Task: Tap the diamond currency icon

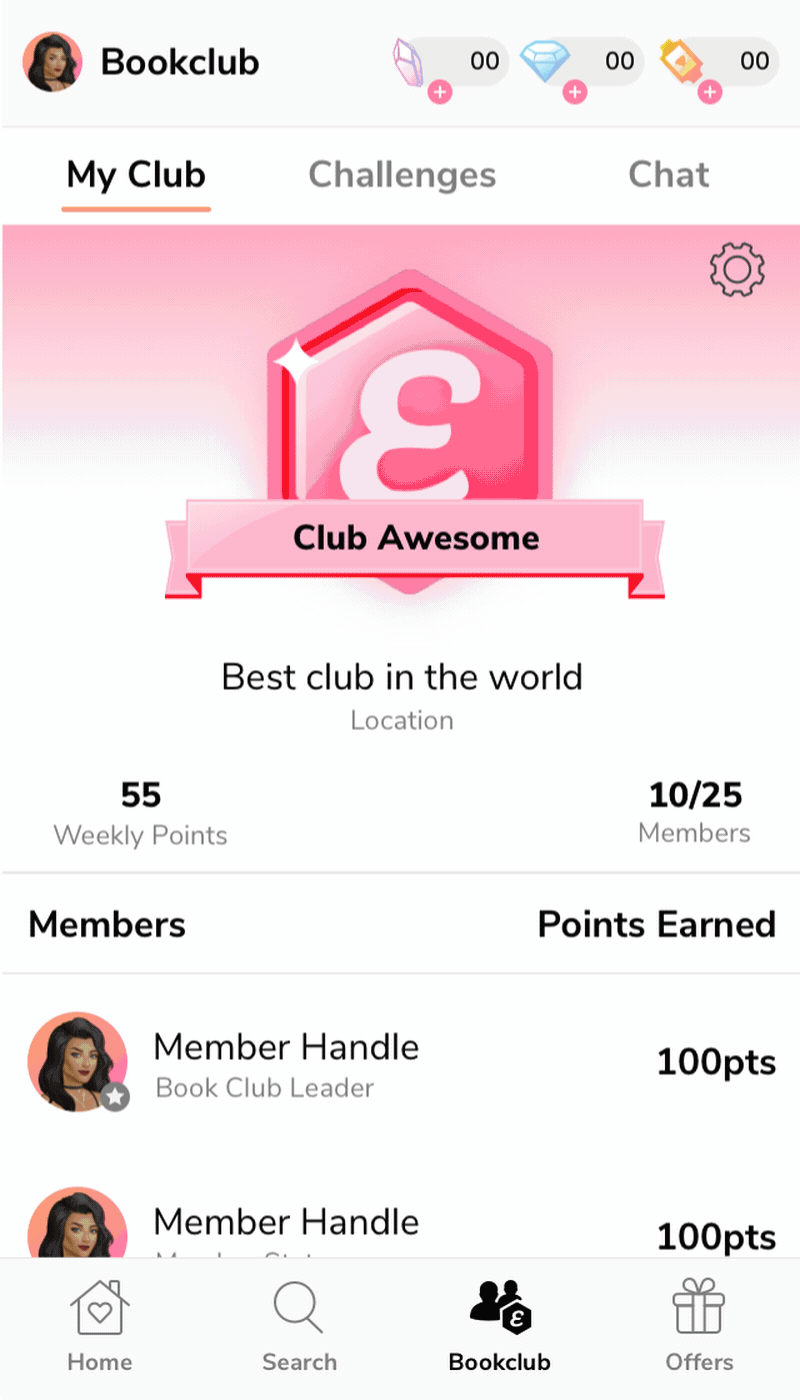Action: [547, 60]
